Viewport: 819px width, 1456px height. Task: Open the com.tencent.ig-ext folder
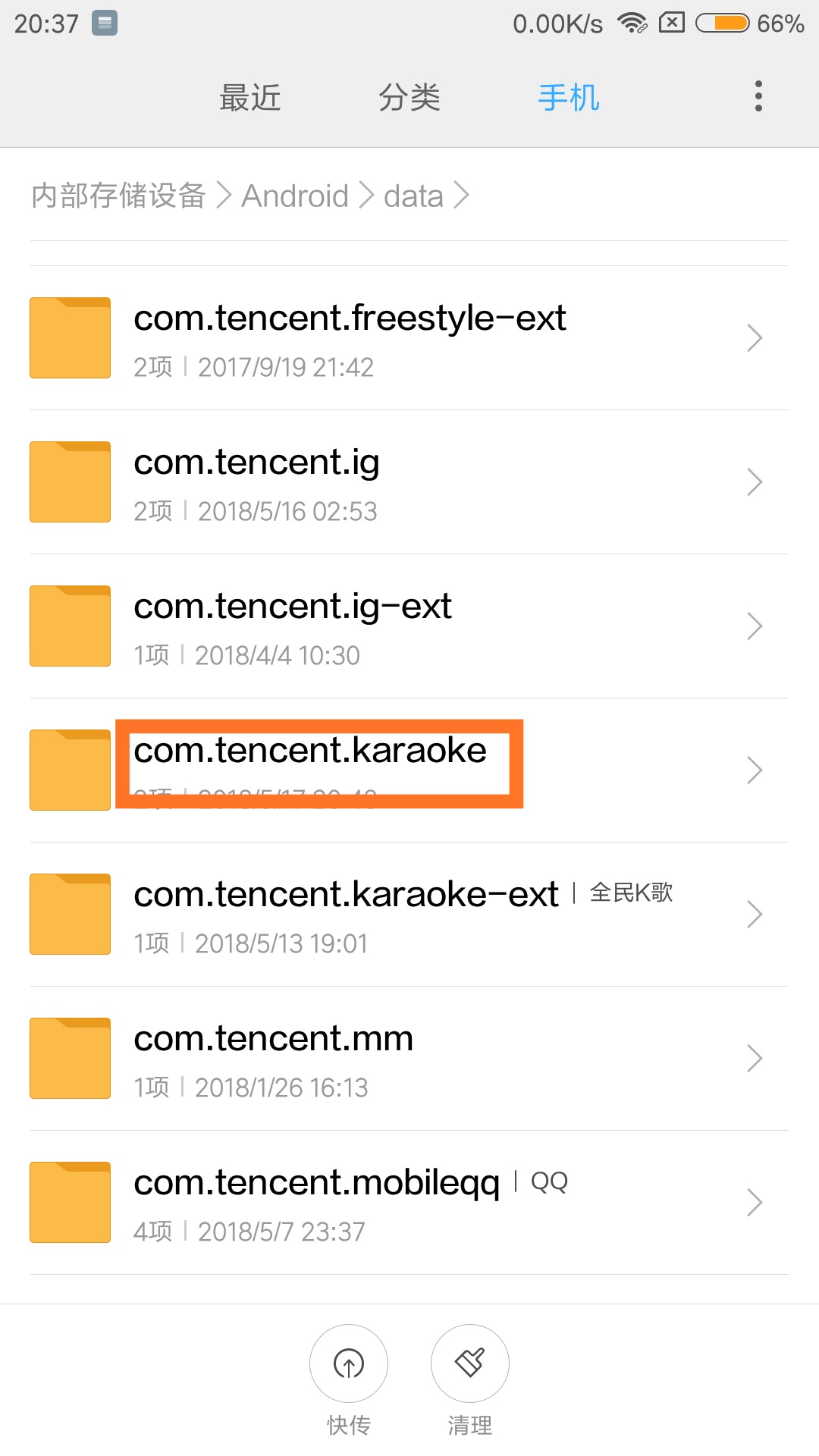[409, 626]
